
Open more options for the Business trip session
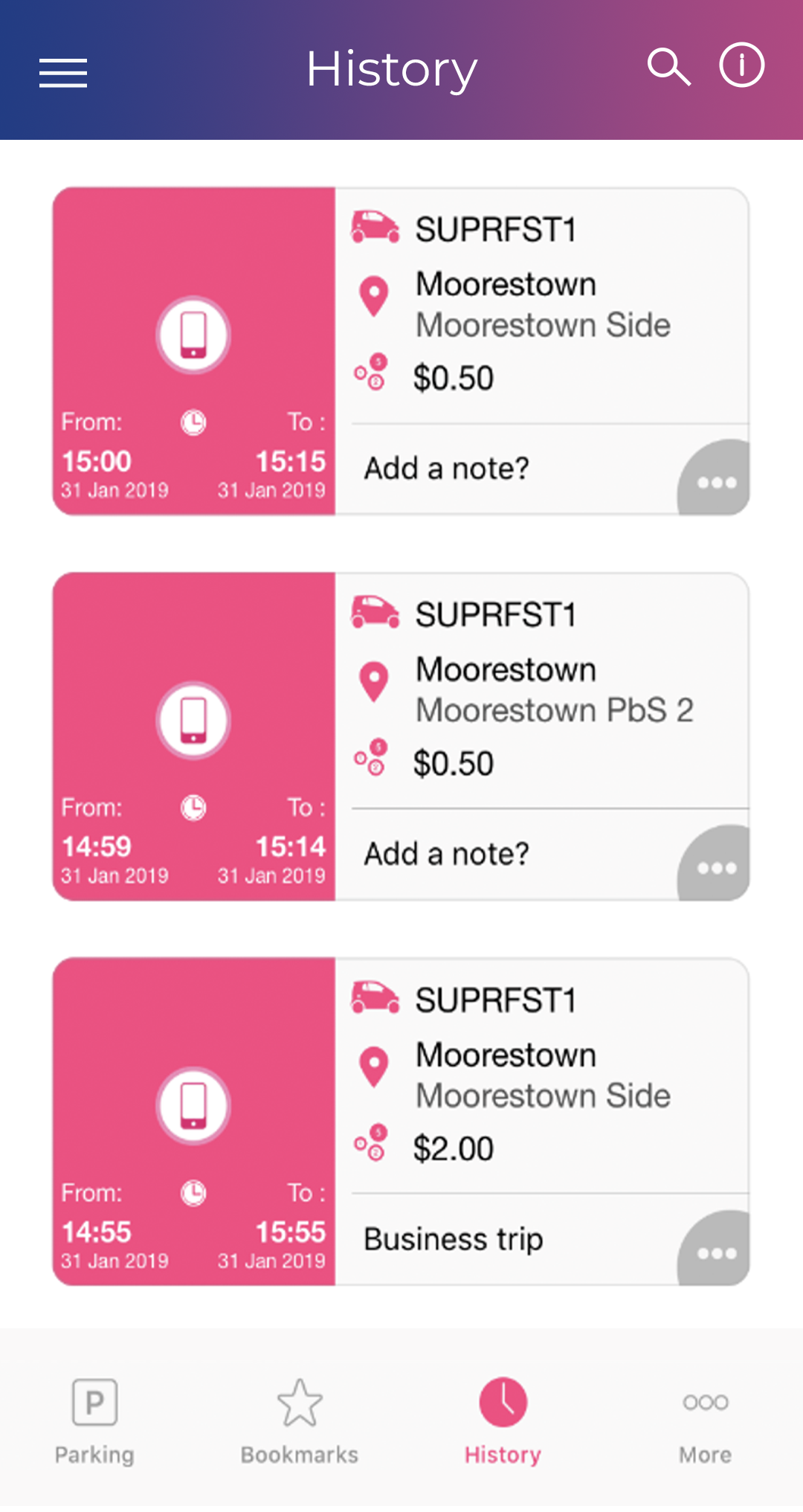tap(715, 1249)
